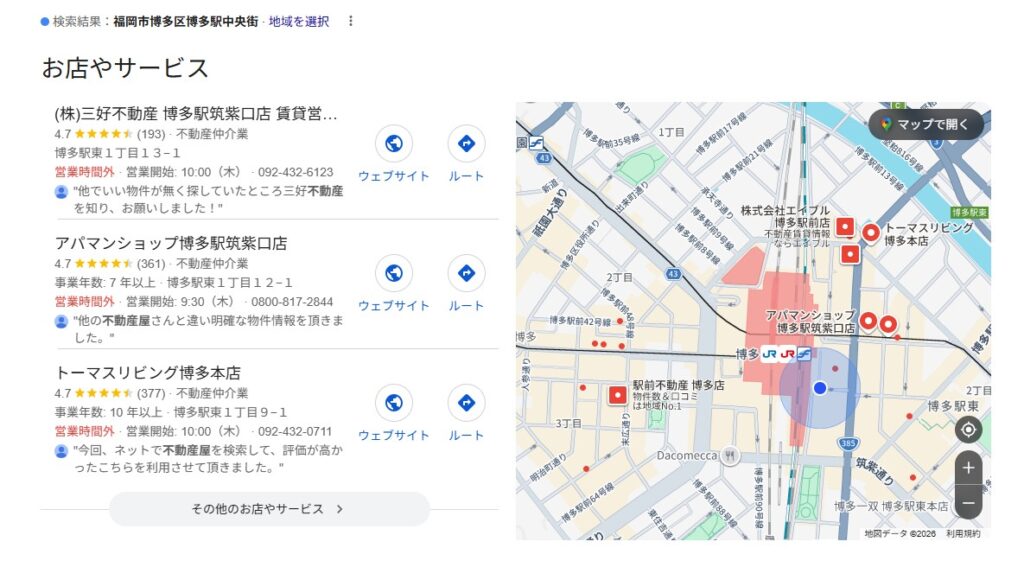The height and width of the screenshot is (567, 1024).
Task: Zoom out on the map
Action: point(968,501)
